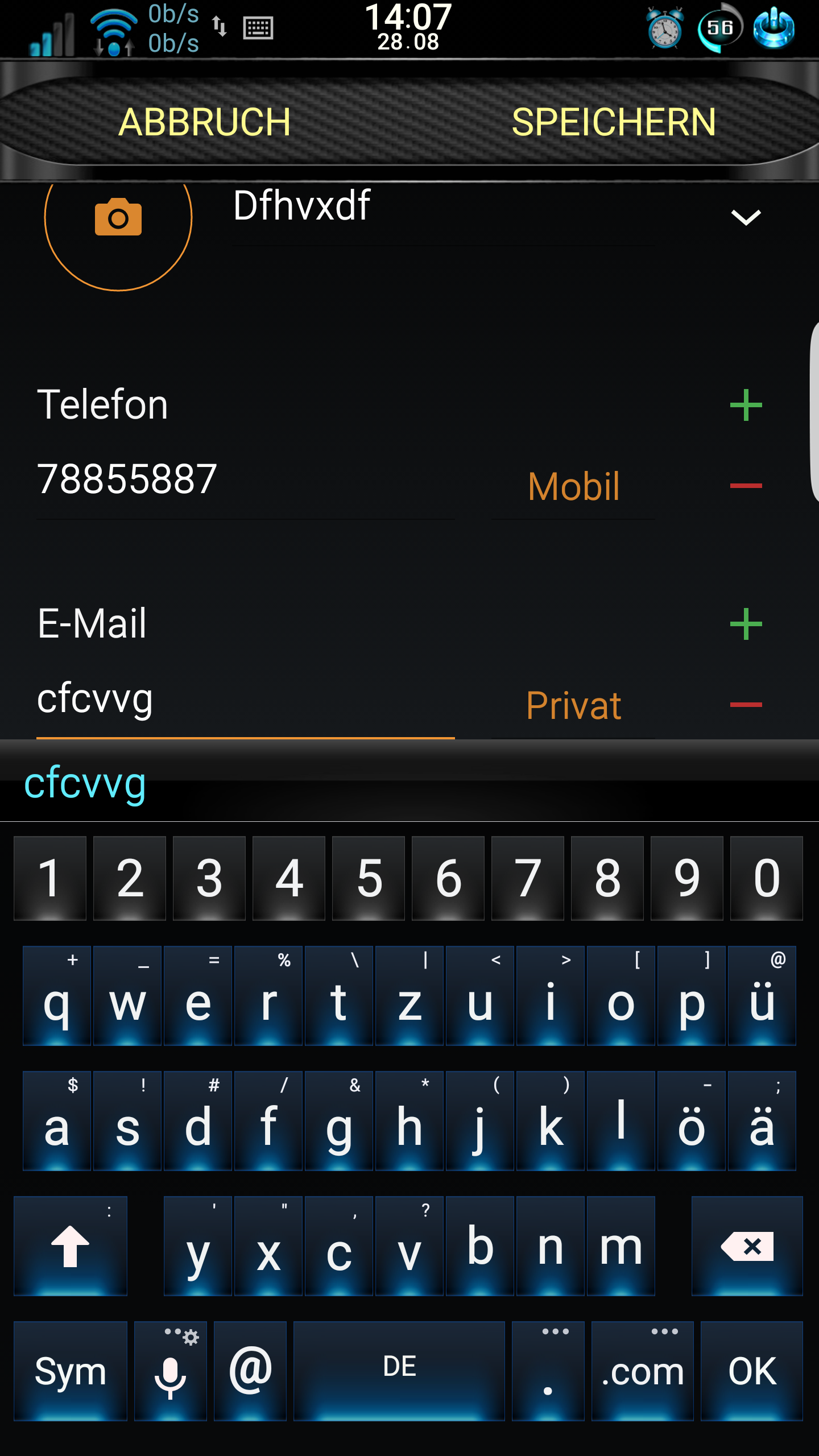Change phone type Mobil
This screenshot has height=1456, width=819.
(573, 487)
